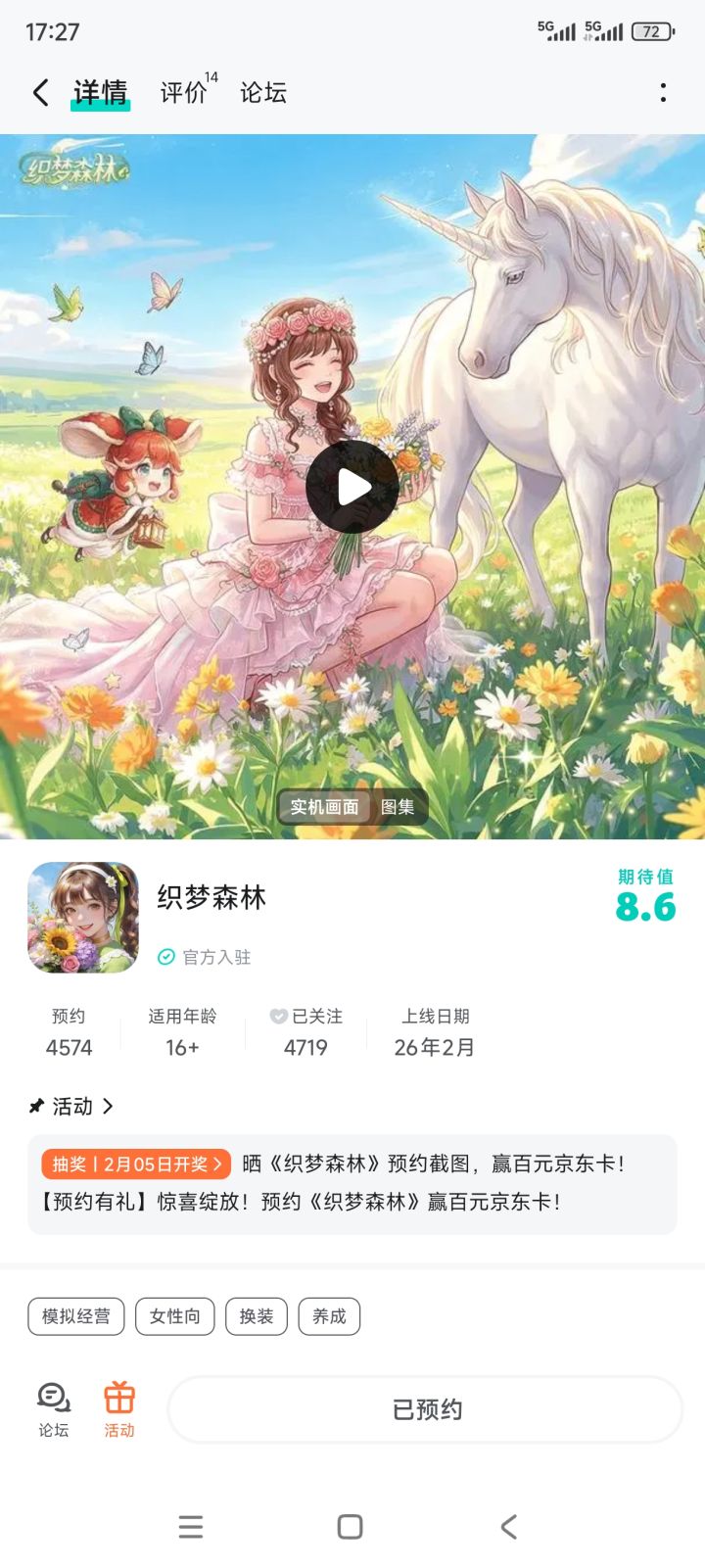Tap the pin icon next to 活动

(x=35, y=1106)
